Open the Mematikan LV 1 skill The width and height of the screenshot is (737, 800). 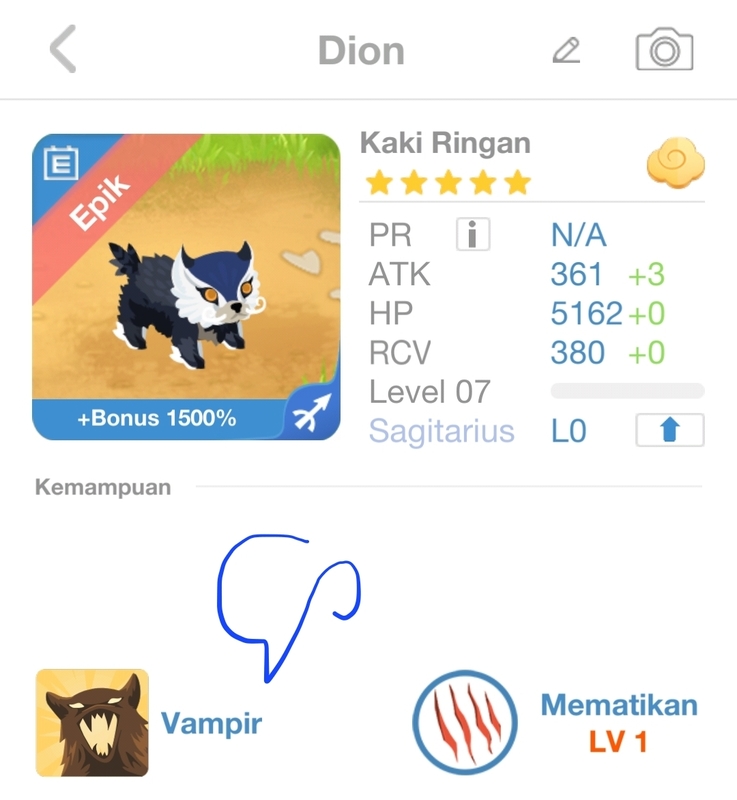pos(465,723)
